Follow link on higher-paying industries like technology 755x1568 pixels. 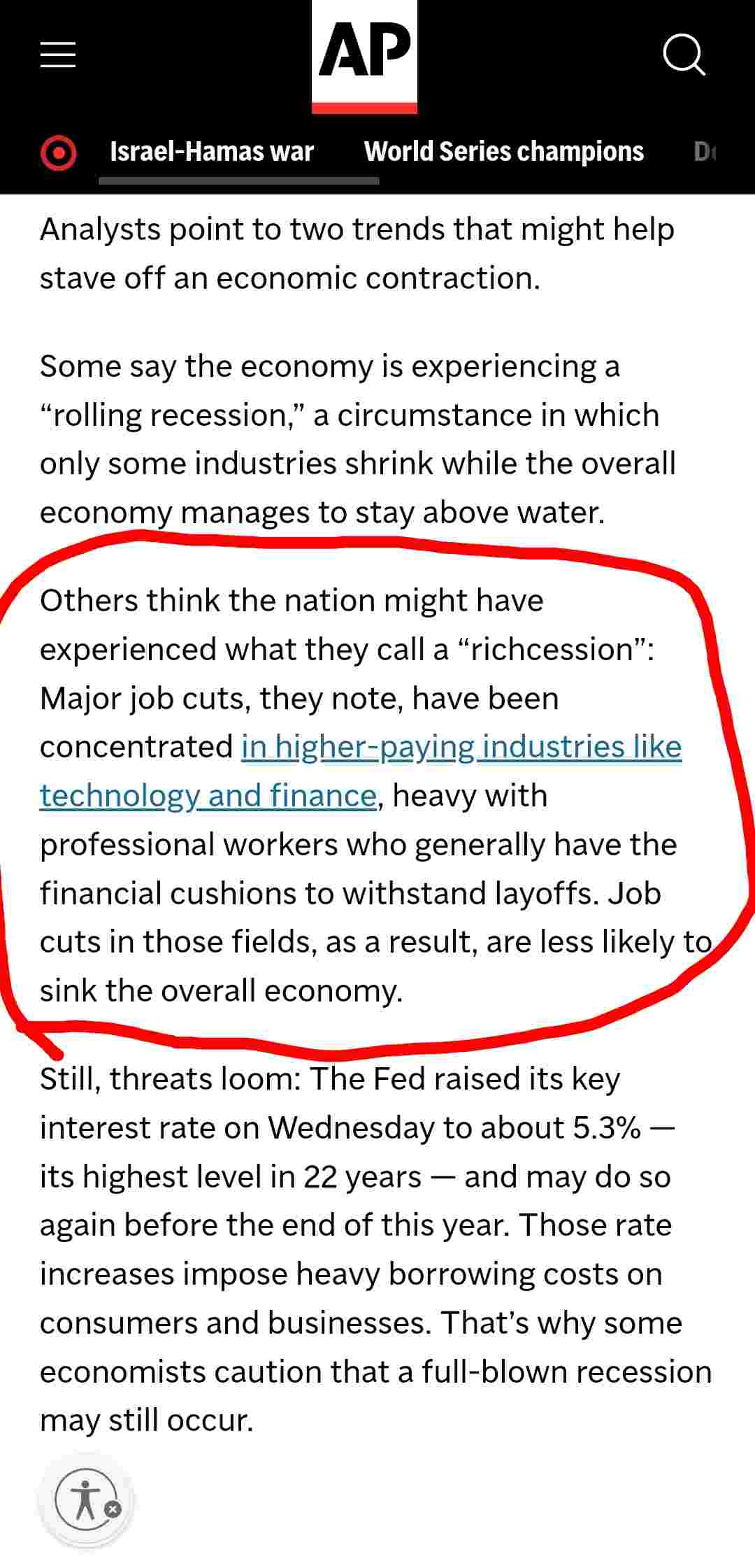pyautogui.click(x=461, y=747)
